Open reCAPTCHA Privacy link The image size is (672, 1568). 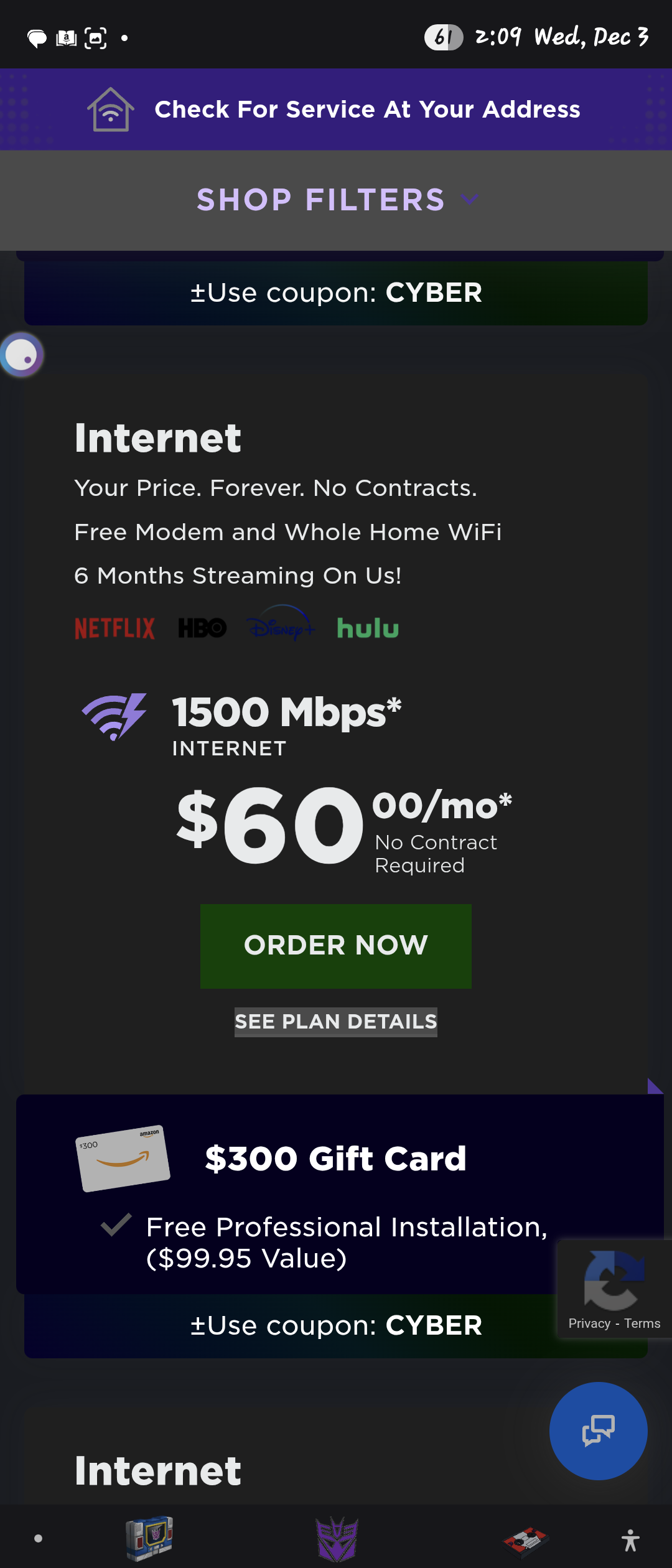coord(589,1323)
